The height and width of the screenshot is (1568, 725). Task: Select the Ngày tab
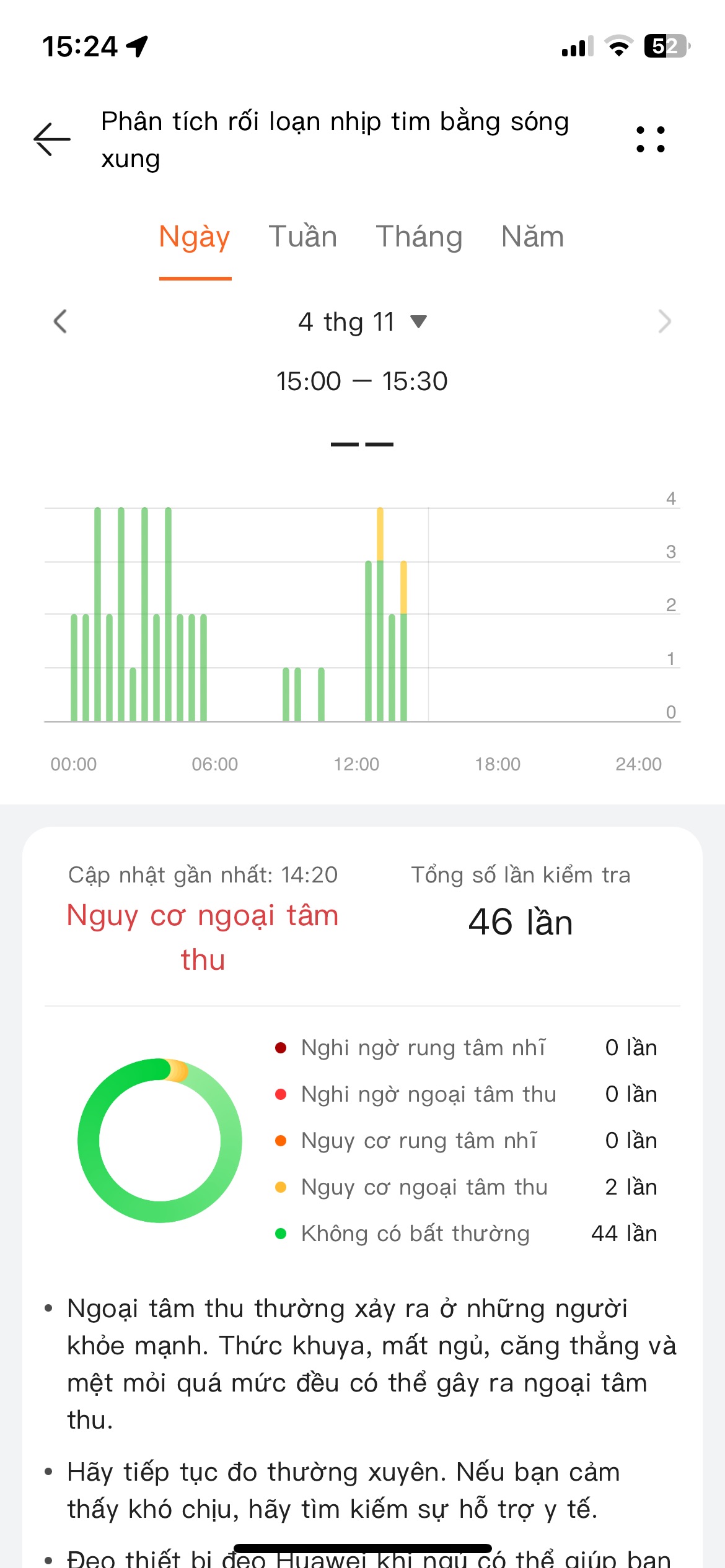pyautogui.click(x=195, y=237)
